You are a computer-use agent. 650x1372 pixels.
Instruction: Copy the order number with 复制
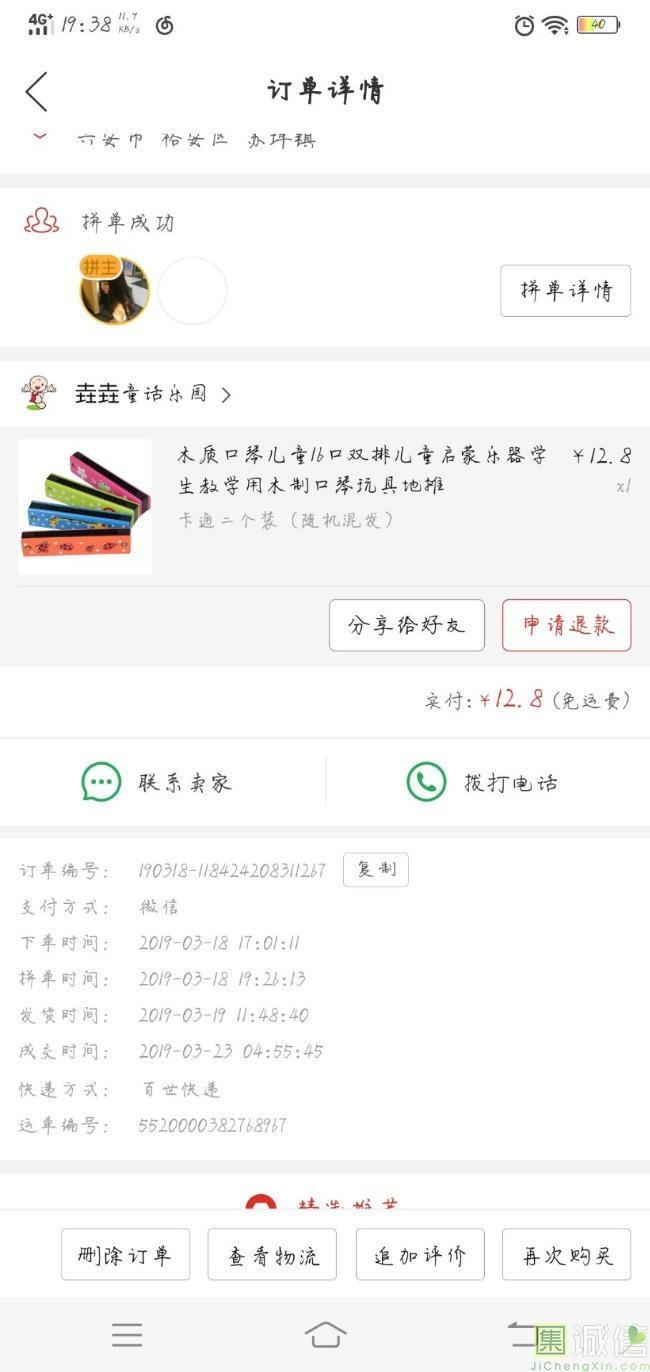[375, 869]
